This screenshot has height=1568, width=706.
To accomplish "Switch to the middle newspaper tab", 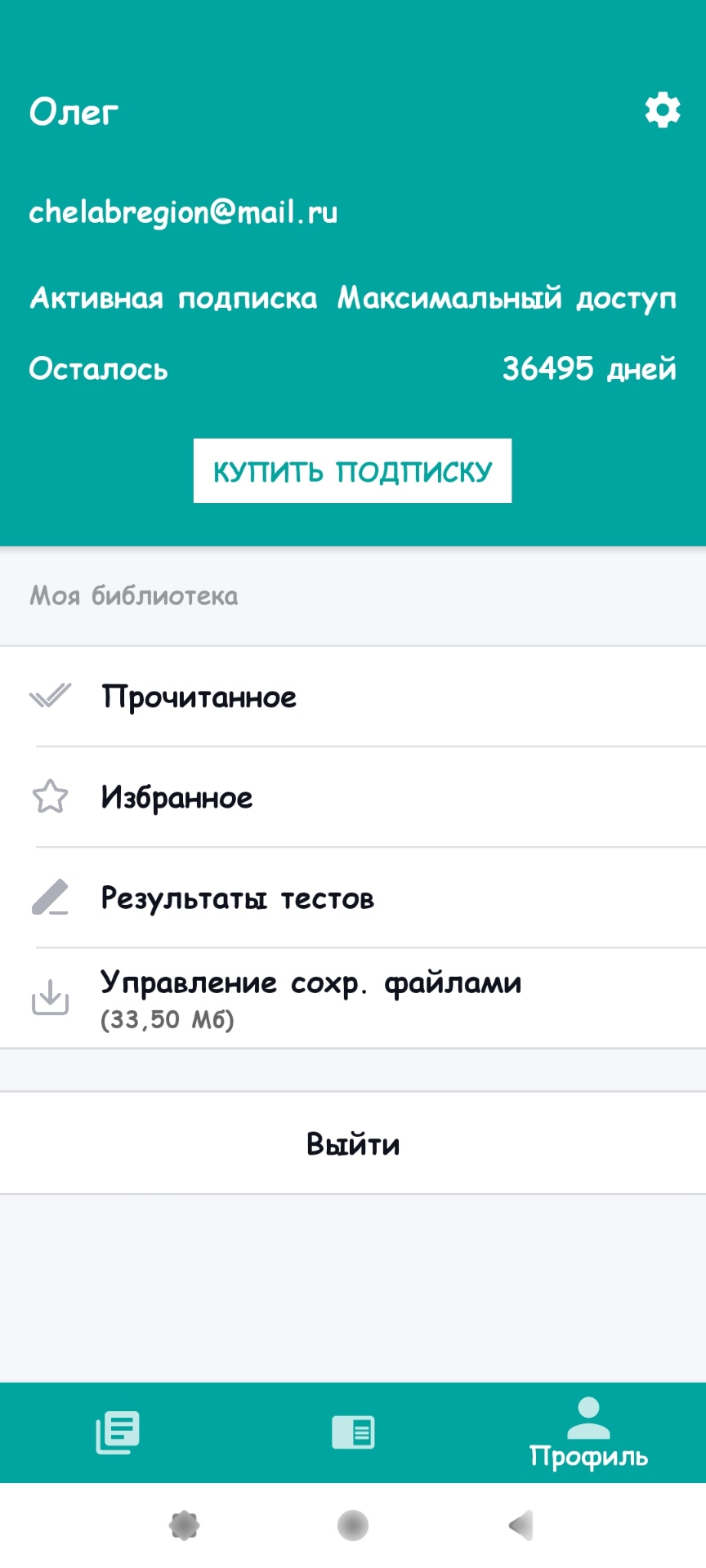I will [353, 1432].
